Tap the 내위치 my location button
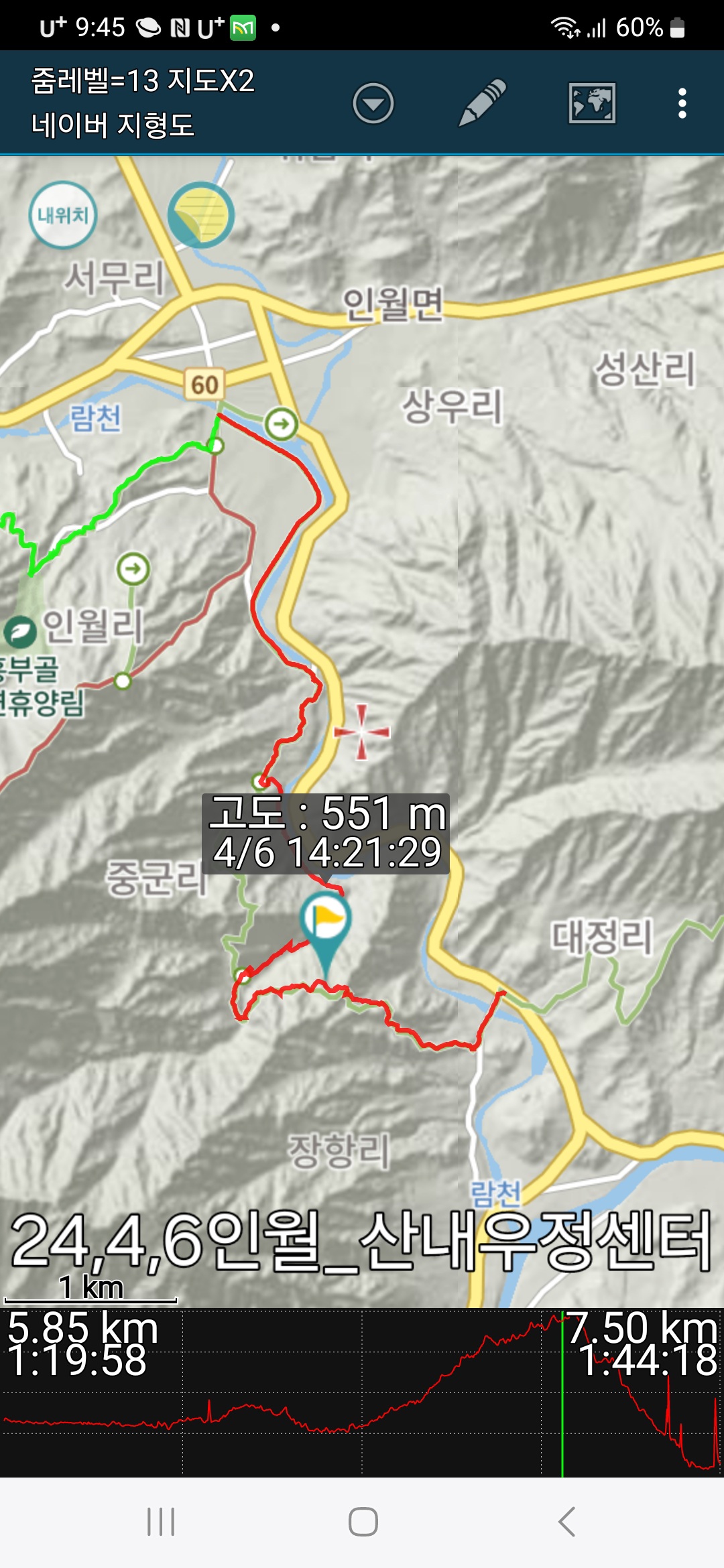The image size is (724, 1568). 63,215
